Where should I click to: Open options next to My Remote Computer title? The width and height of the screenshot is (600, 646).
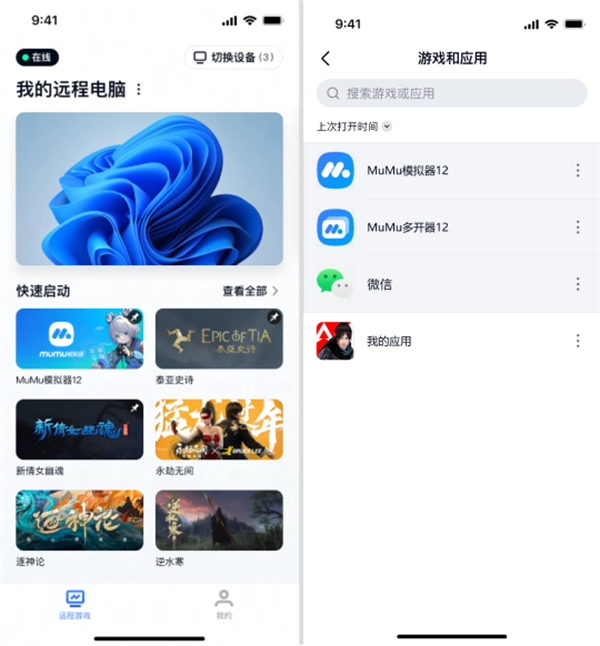pos(139,90)
